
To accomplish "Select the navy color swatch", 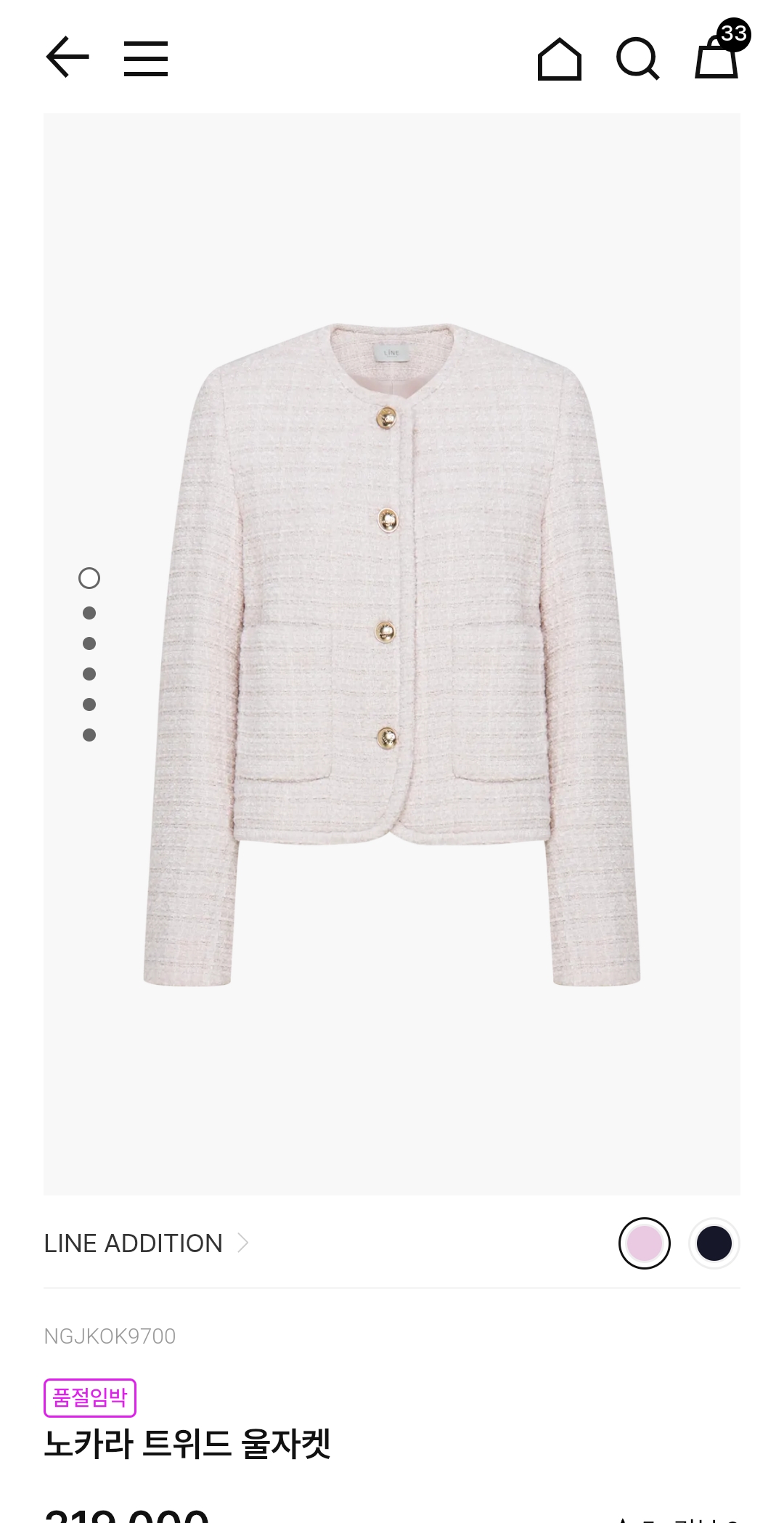I will (x=714, y=1243).
